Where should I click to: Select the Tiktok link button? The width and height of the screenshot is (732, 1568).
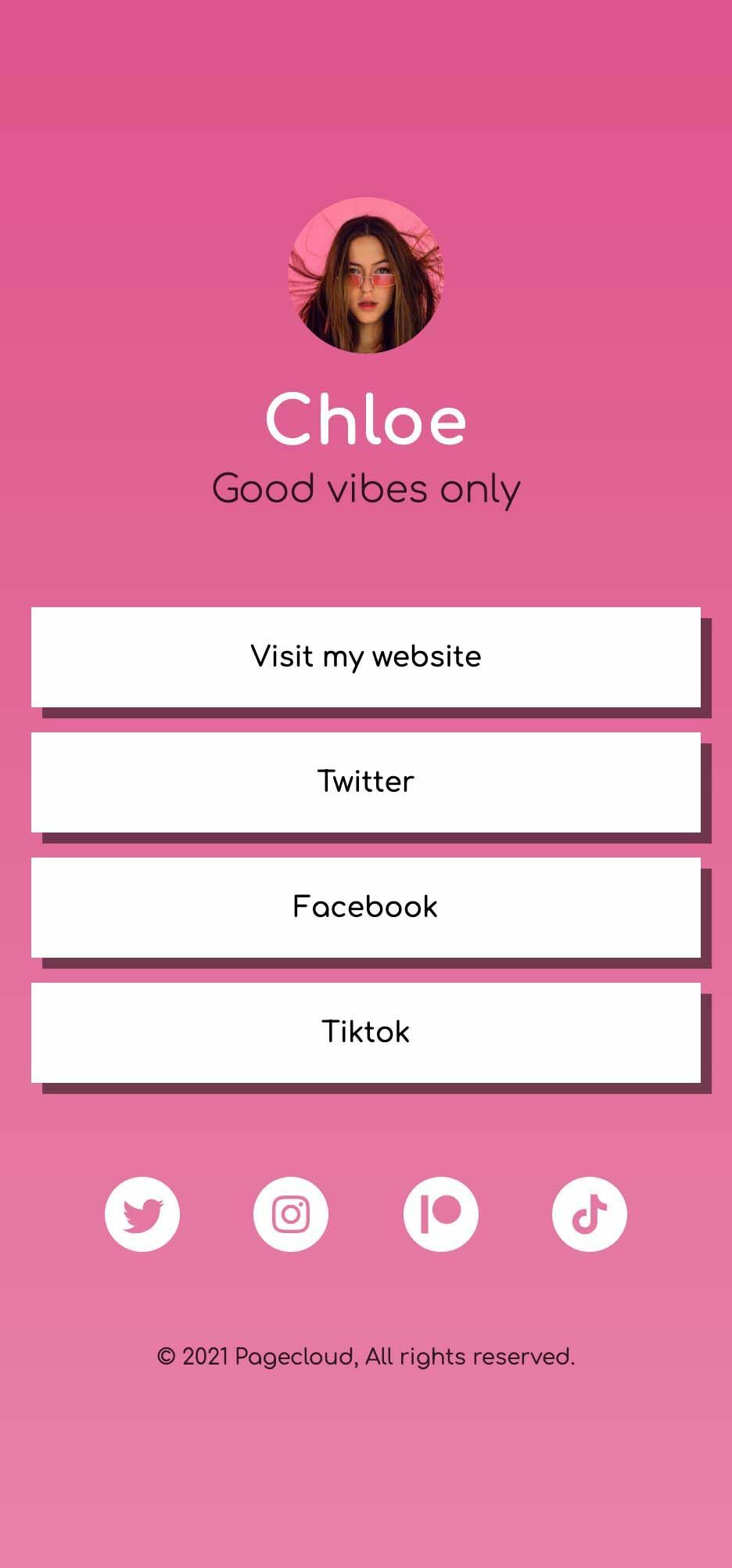366,1033
